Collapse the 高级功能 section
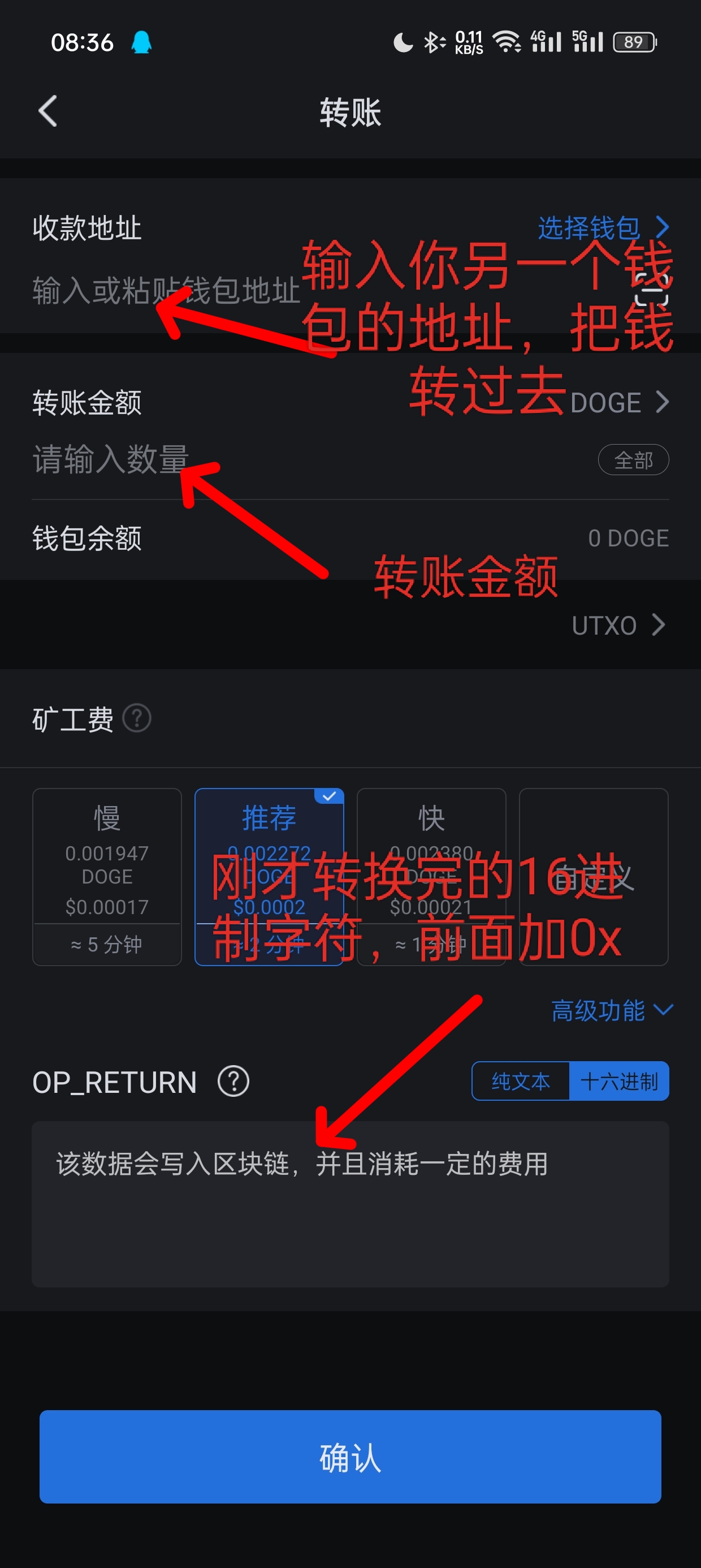 [x=611, y=1010]
